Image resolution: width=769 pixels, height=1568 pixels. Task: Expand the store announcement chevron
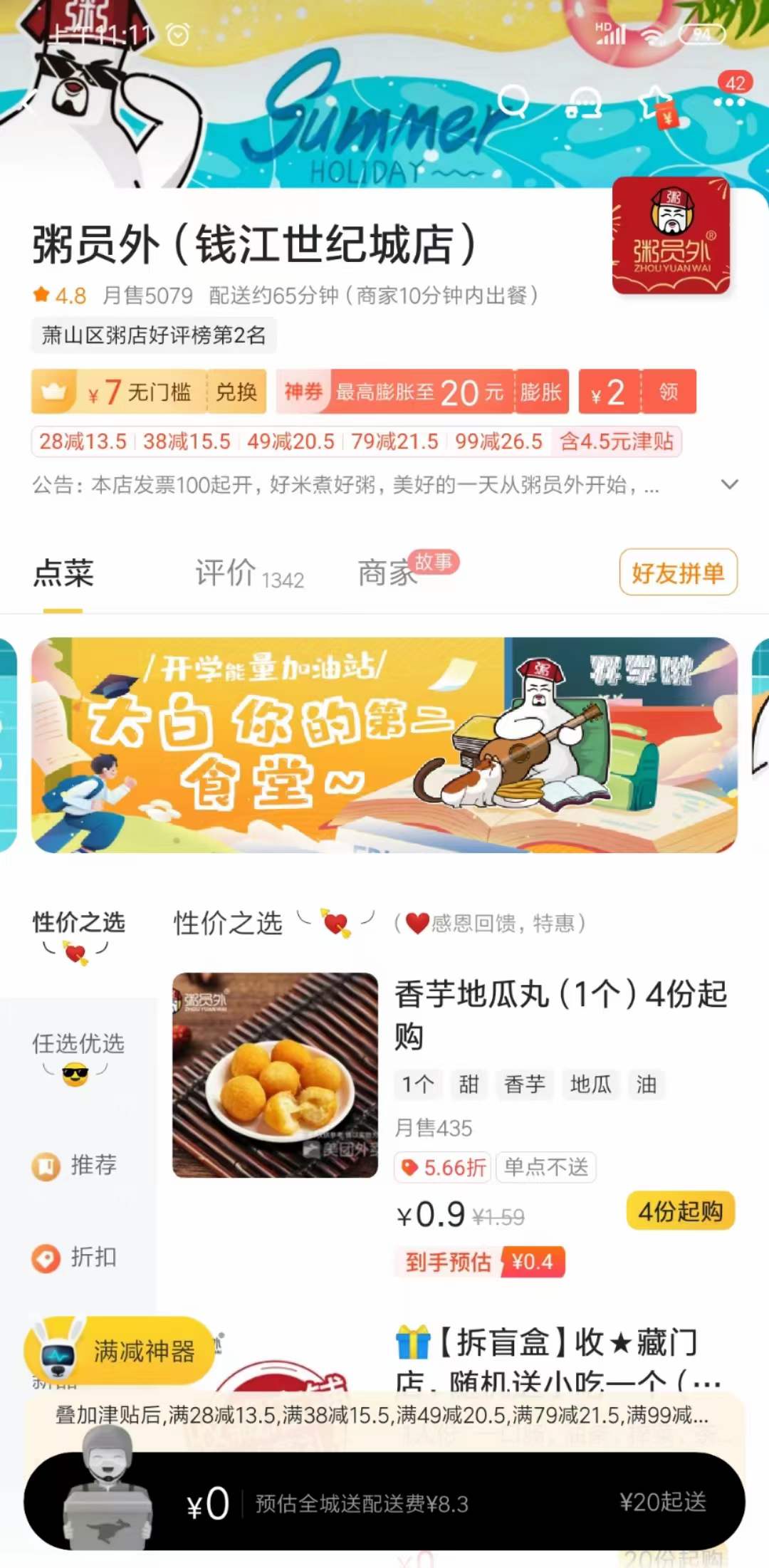730,485
